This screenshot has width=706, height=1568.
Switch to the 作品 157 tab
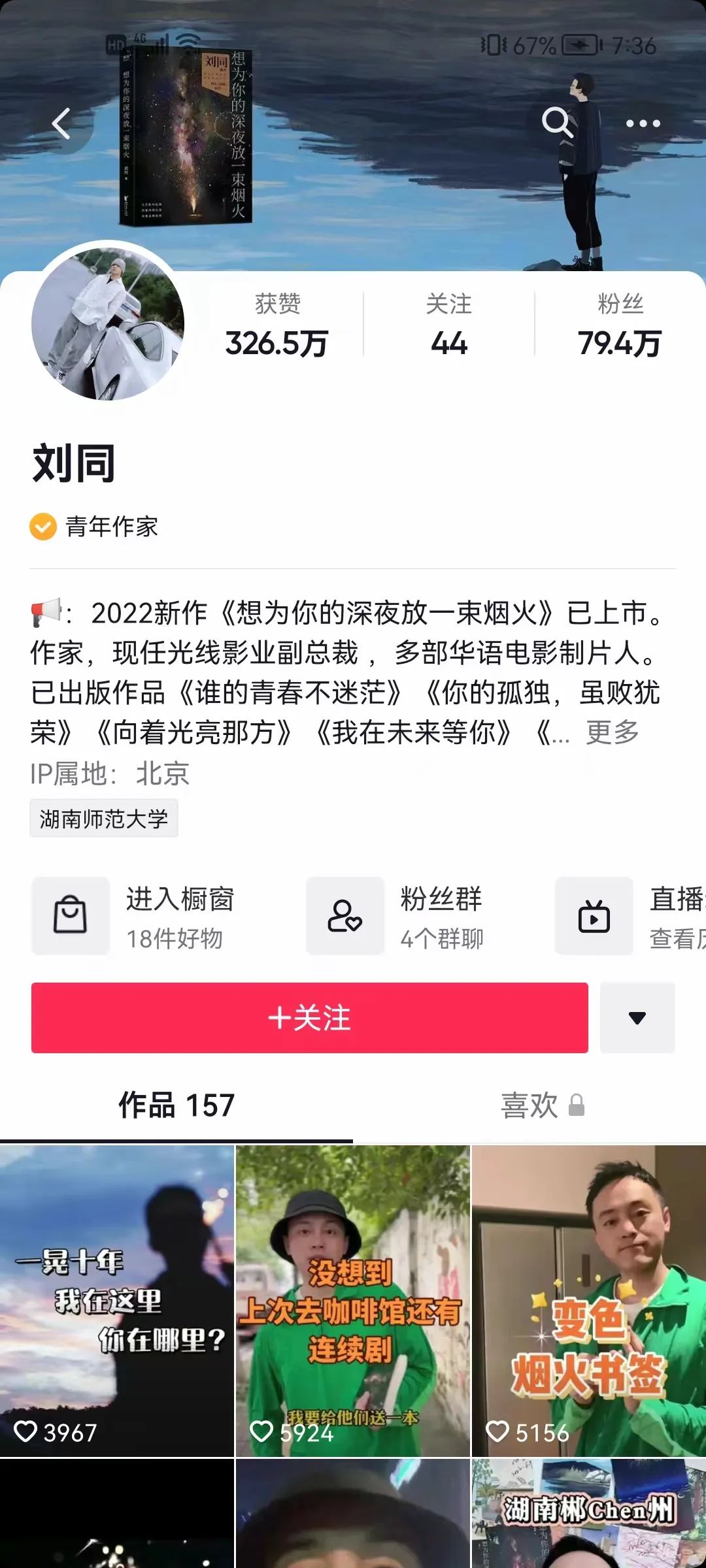point(176,1105)
